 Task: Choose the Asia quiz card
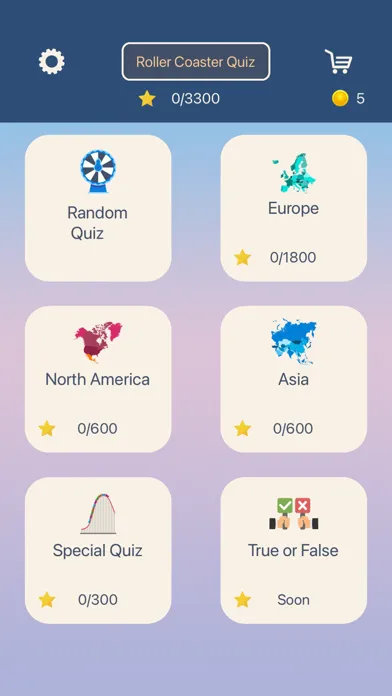(x=293, y=379)
